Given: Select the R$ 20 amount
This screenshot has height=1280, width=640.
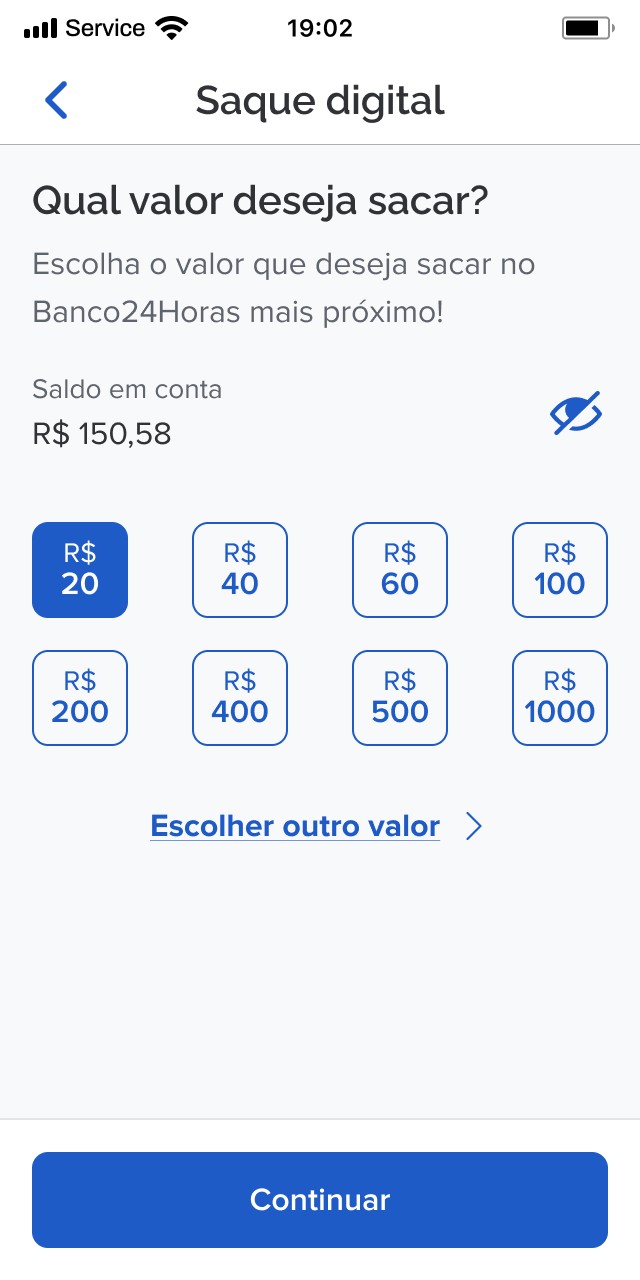Looking at the screenshot, I should coord(80,570).
